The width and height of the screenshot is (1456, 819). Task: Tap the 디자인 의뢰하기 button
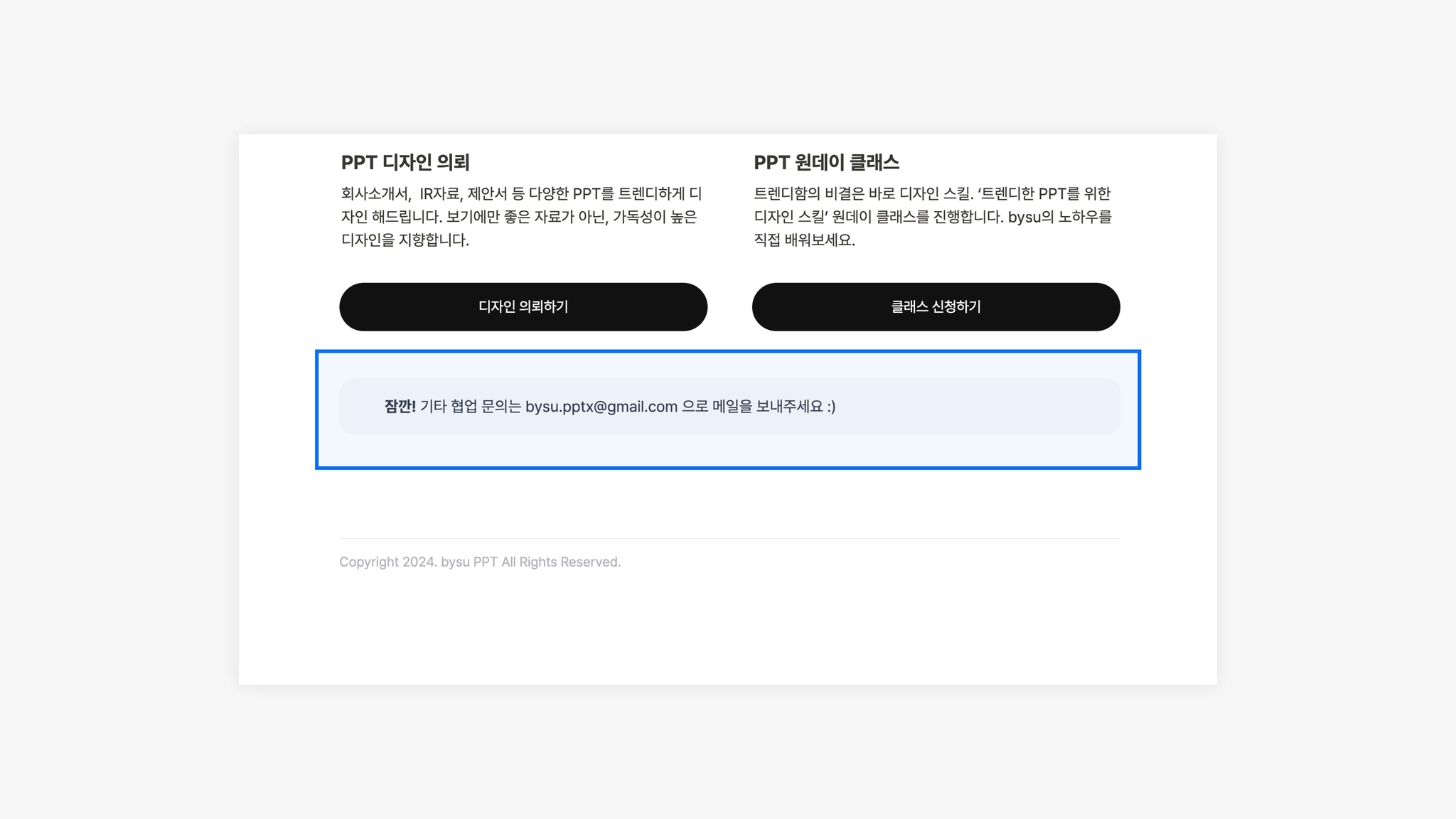pos(523,307)
